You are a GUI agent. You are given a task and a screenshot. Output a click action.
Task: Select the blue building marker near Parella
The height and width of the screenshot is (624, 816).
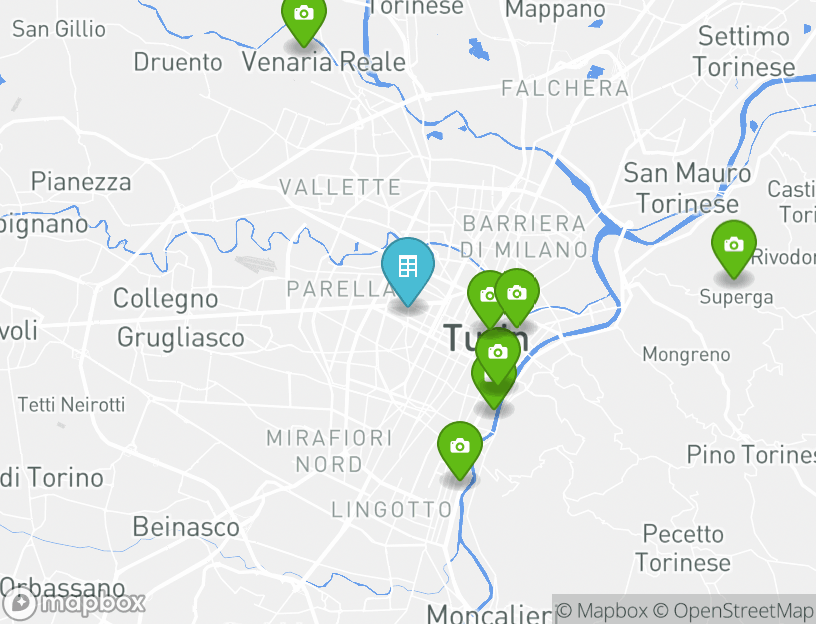coord(407,268)
